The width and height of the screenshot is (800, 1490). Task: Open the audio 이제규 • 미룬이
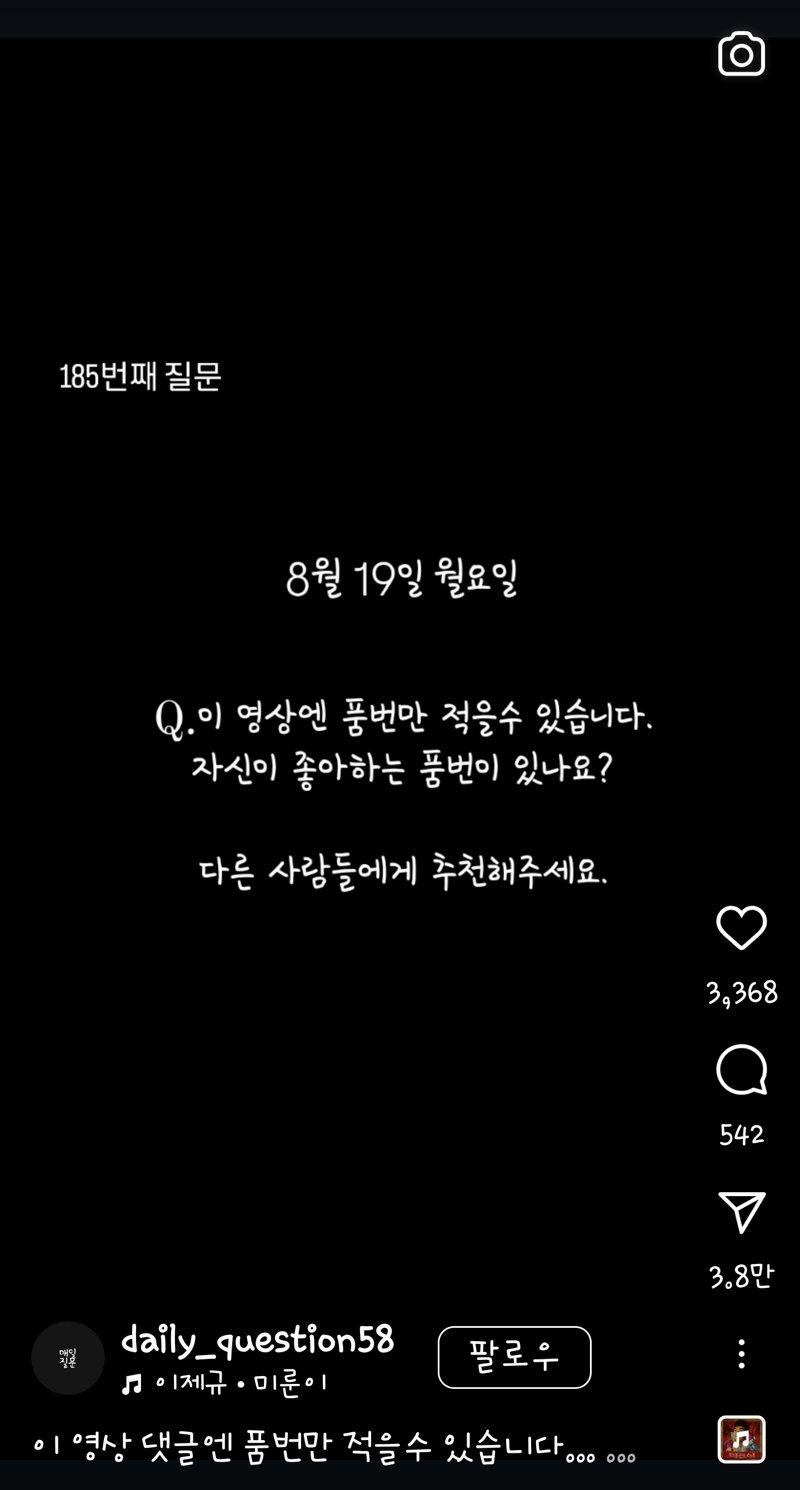(224, 1384)
